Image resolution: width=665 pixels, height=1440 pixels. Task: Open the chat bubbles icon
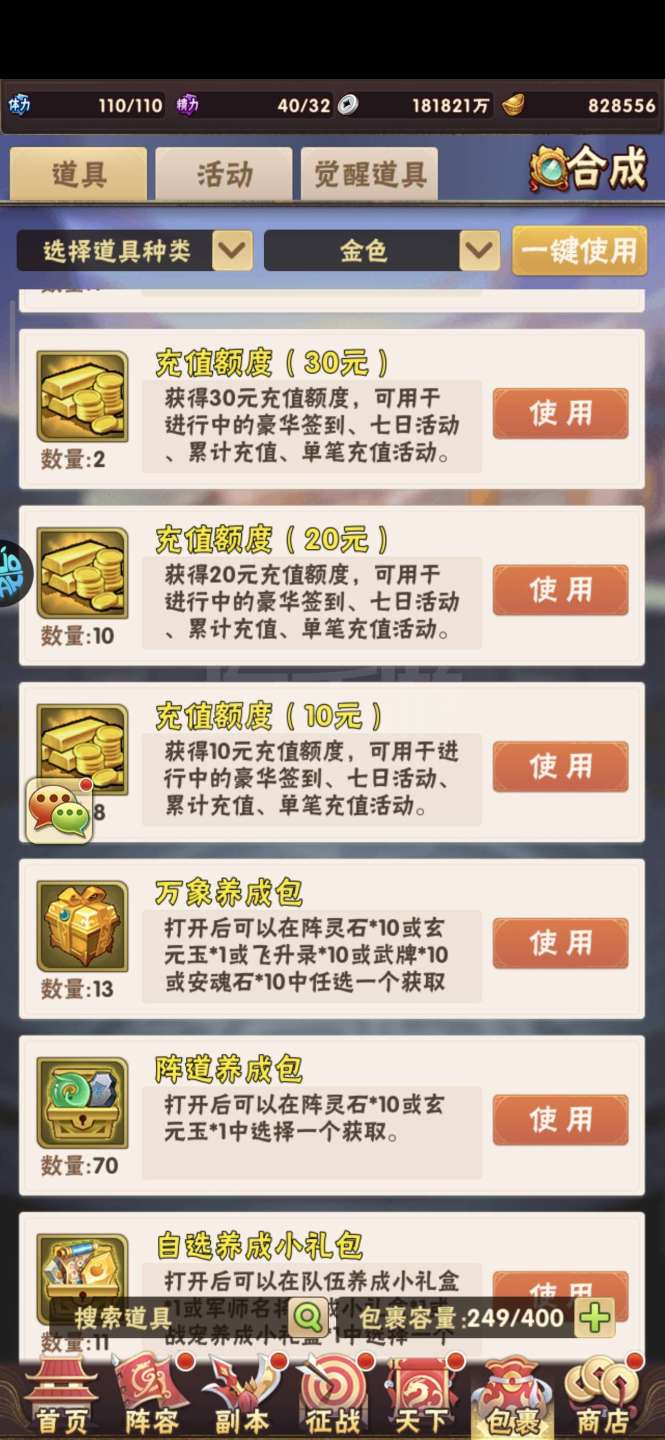(x=58, y=811)
